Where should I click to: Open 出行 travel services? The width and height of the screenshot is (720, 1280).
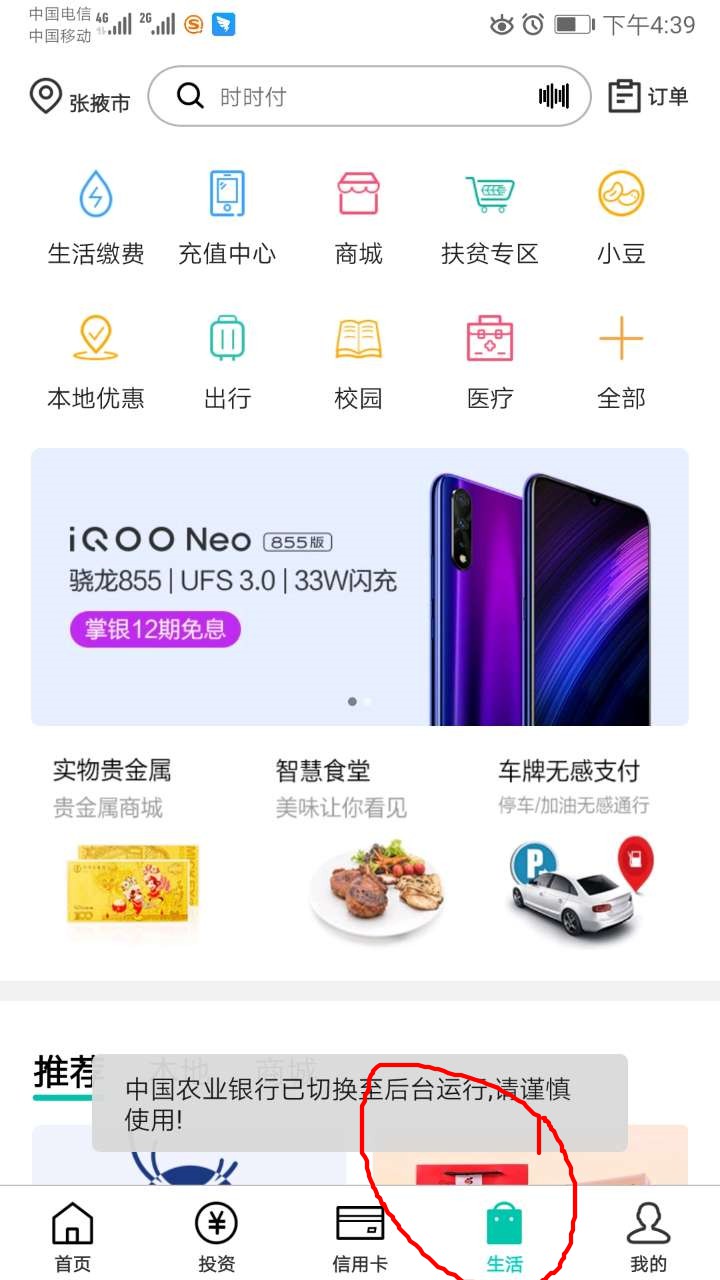coord(227,362)
